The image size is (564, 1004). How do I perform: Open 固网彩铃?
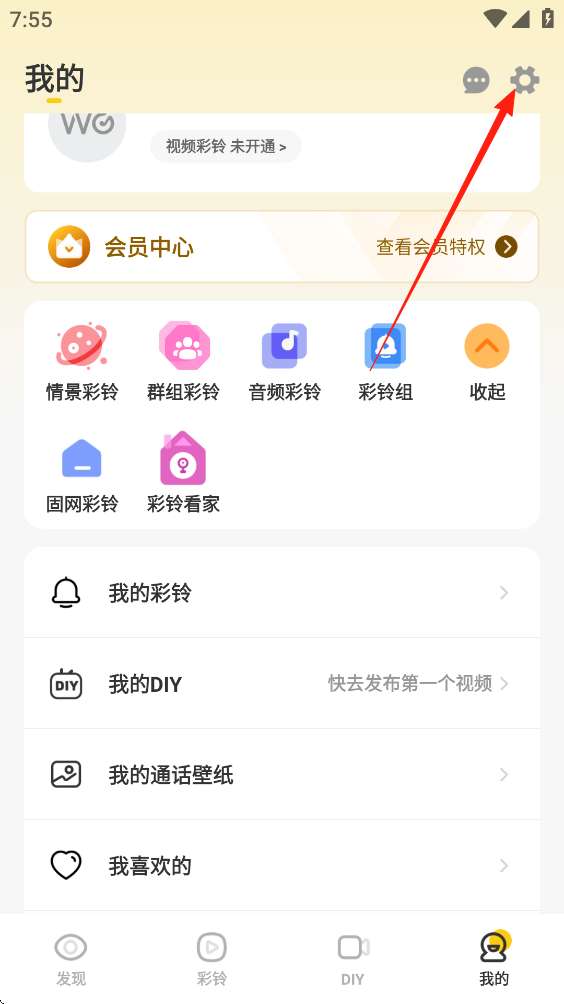(x=82, y=475)
